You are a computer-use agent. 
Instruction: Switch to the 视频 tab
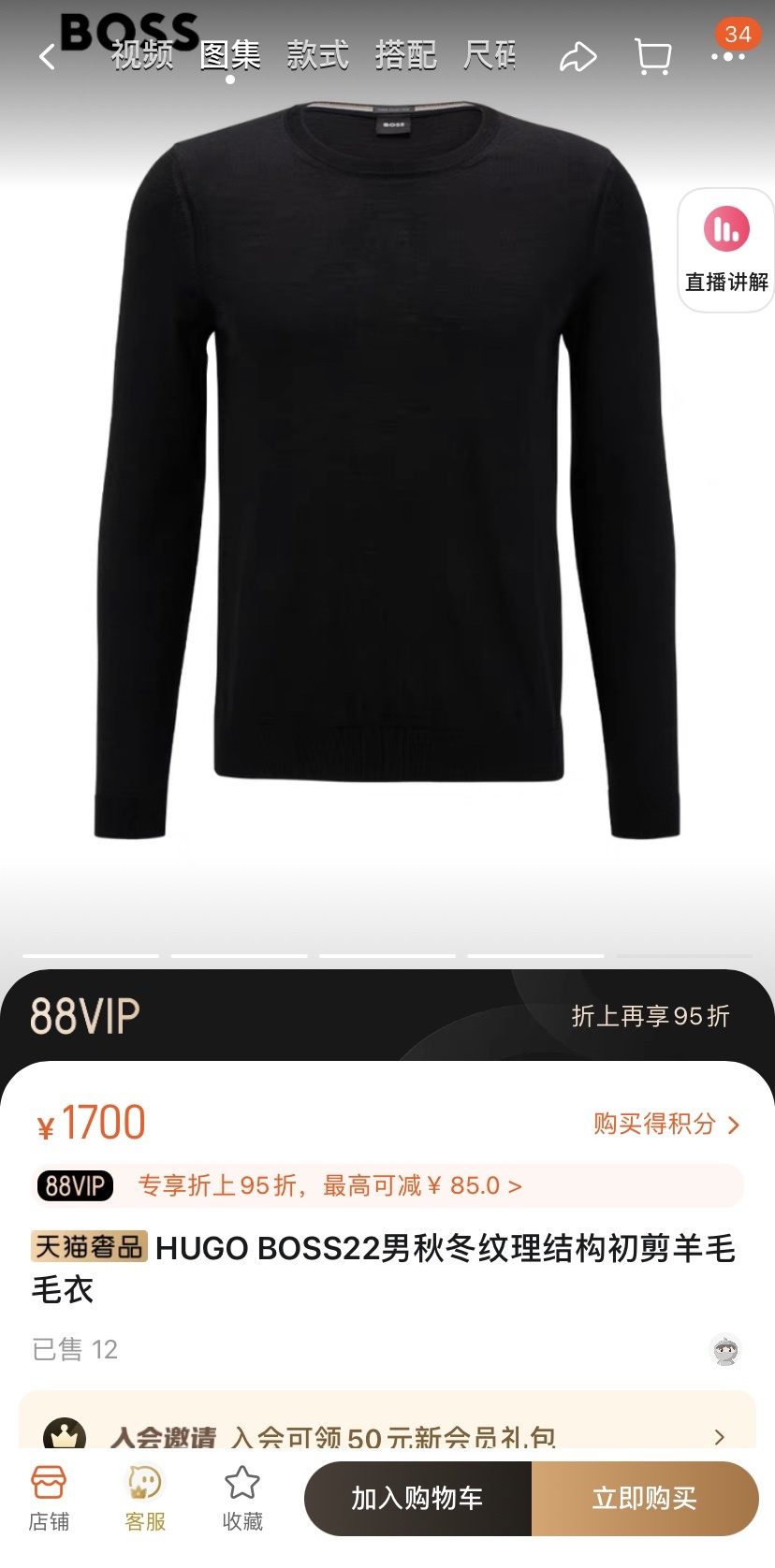pos(142,55)
